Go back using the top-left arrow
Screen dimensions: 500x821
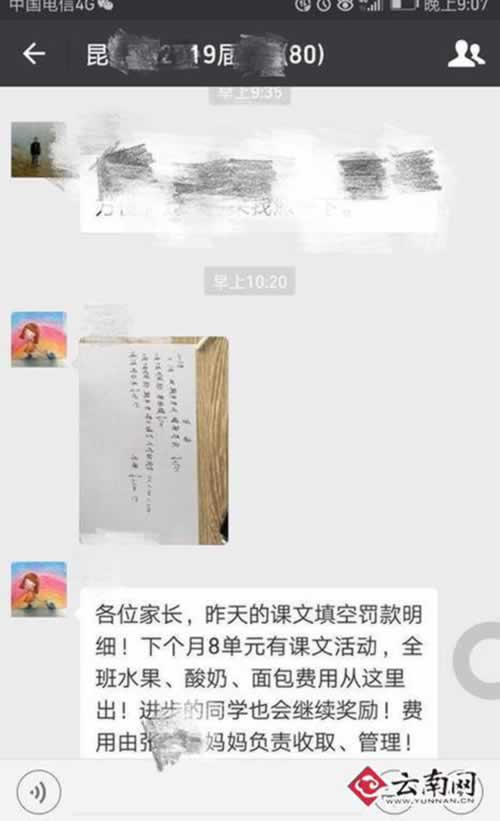click(34, 53)
